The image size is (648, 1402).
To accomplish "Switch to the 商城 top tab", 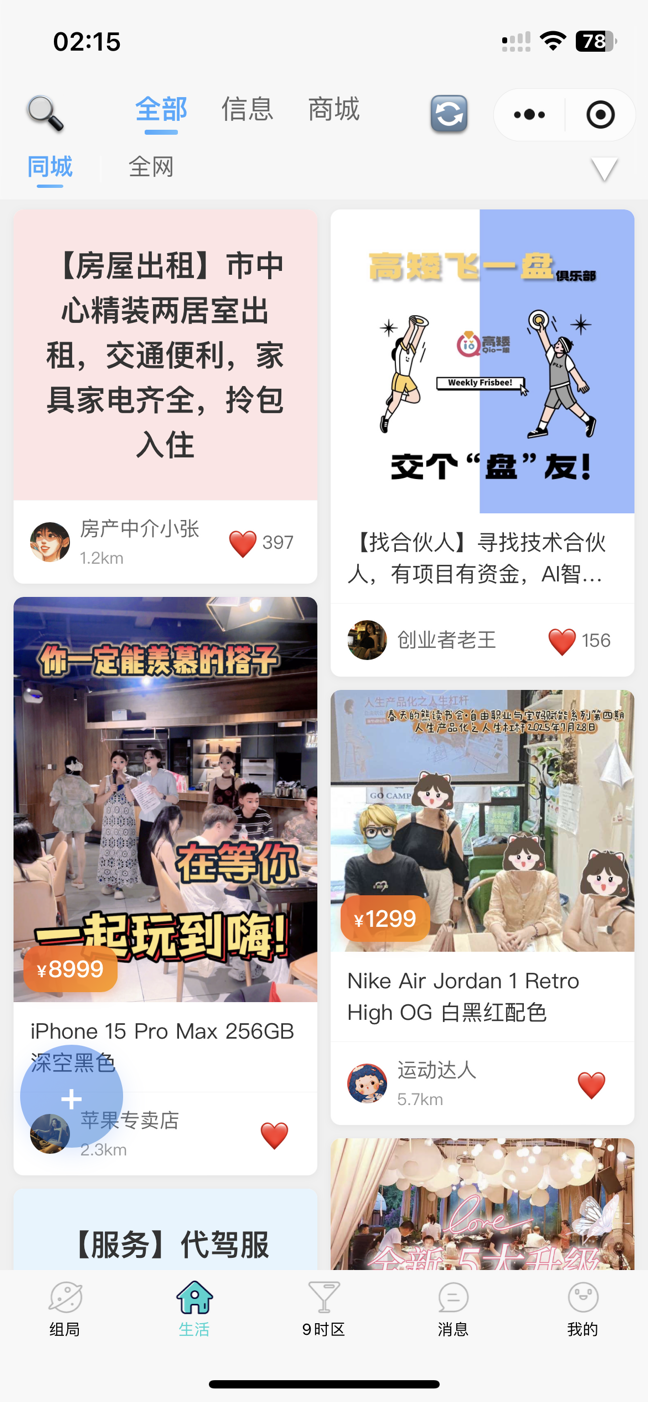I will [334, 109].
